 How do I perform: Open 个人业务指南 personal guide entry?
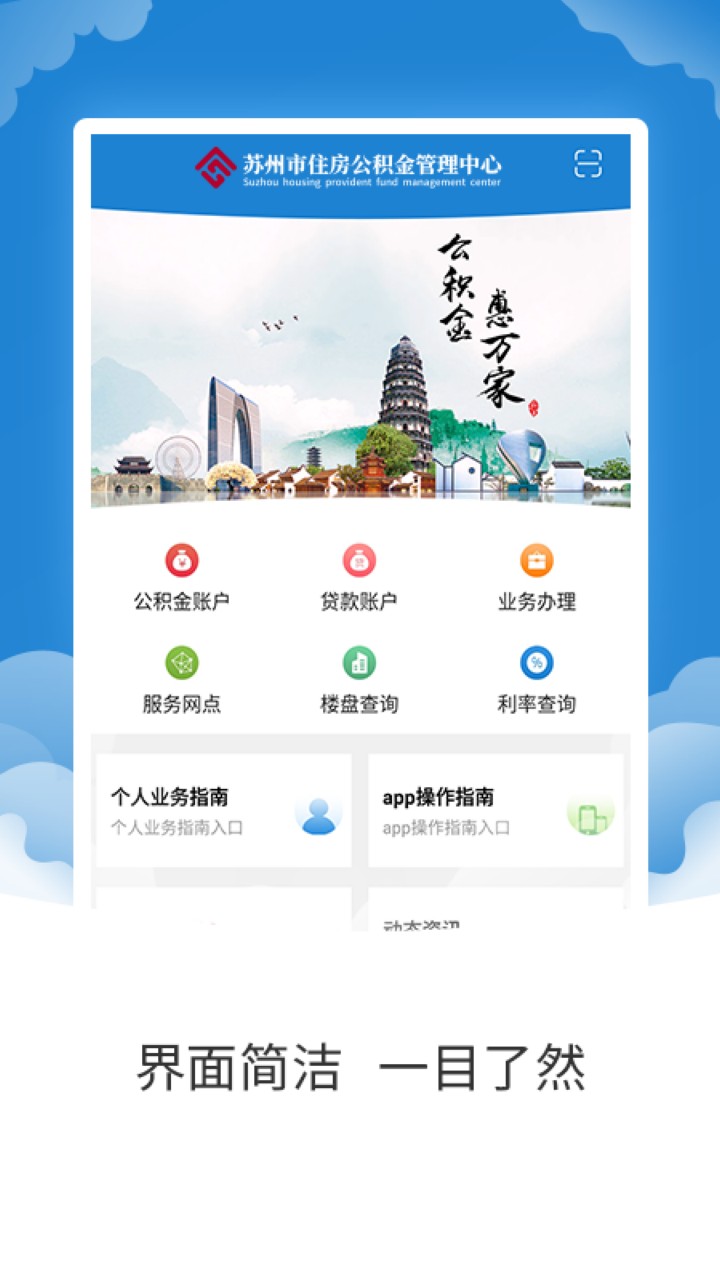(x=170, y=797)
